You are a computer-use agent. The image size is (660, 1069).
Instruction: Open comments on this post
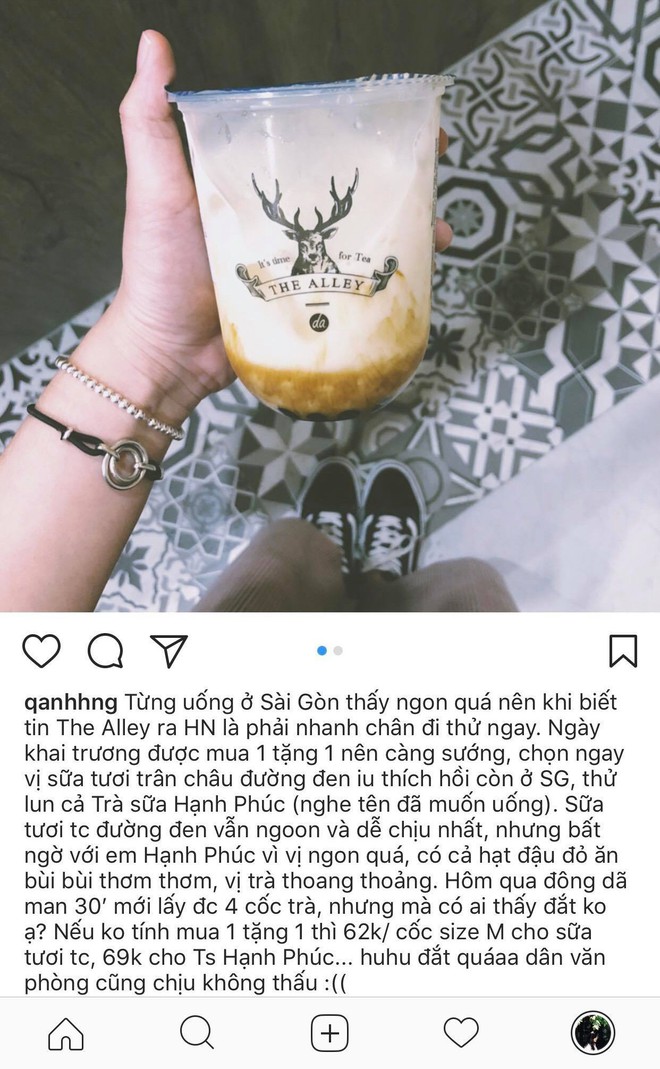tap(105, 650)
